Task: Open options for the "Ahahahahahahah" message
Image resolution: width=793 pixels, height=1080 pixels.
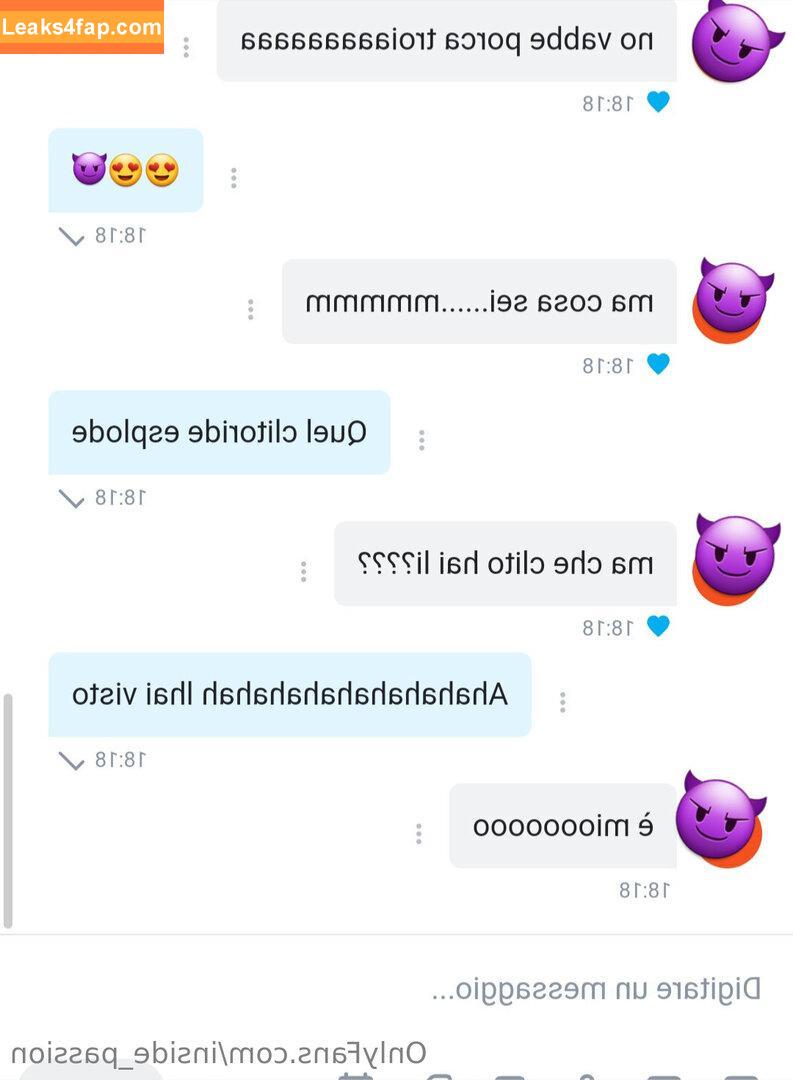Action: [562, 702]
